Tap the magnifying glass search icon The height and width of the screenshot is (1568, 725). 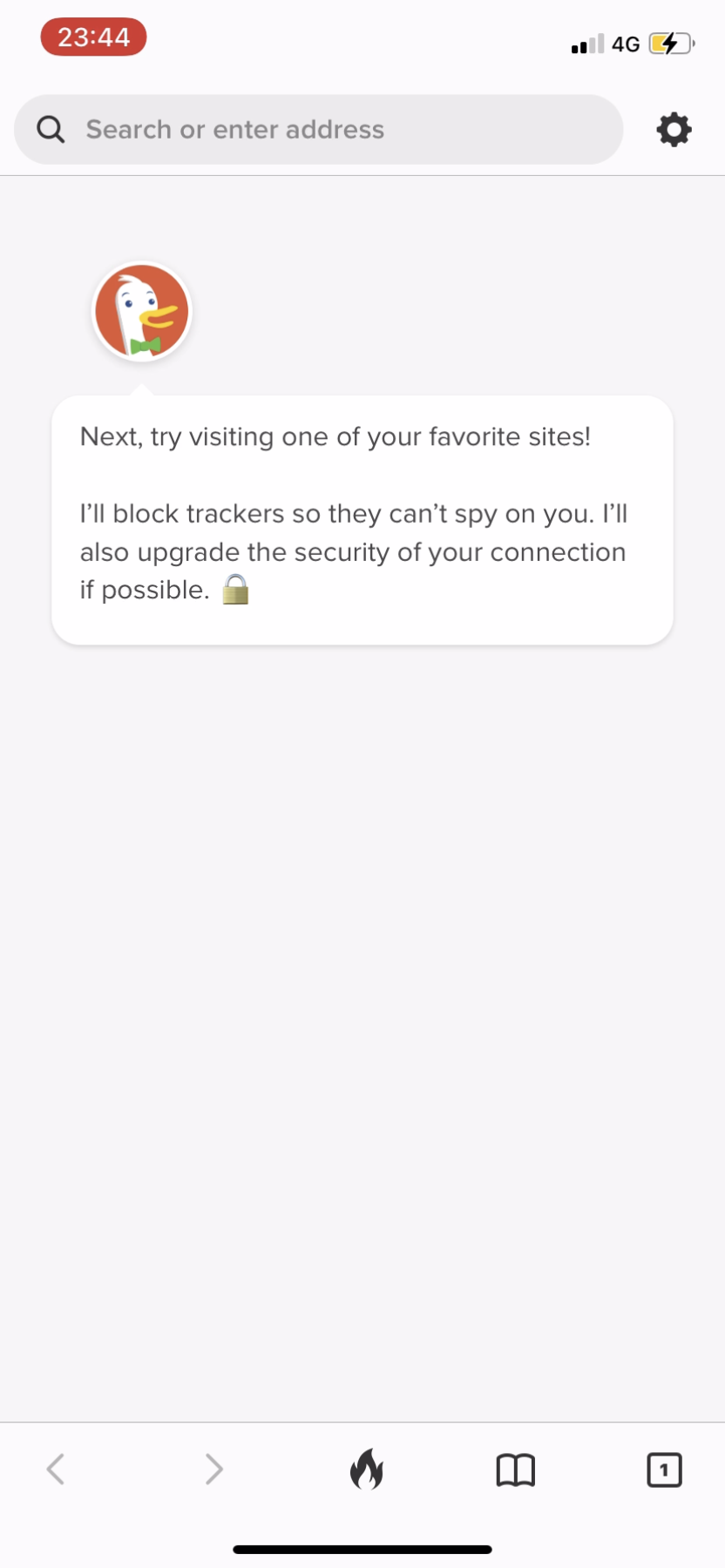coord(50,128)
